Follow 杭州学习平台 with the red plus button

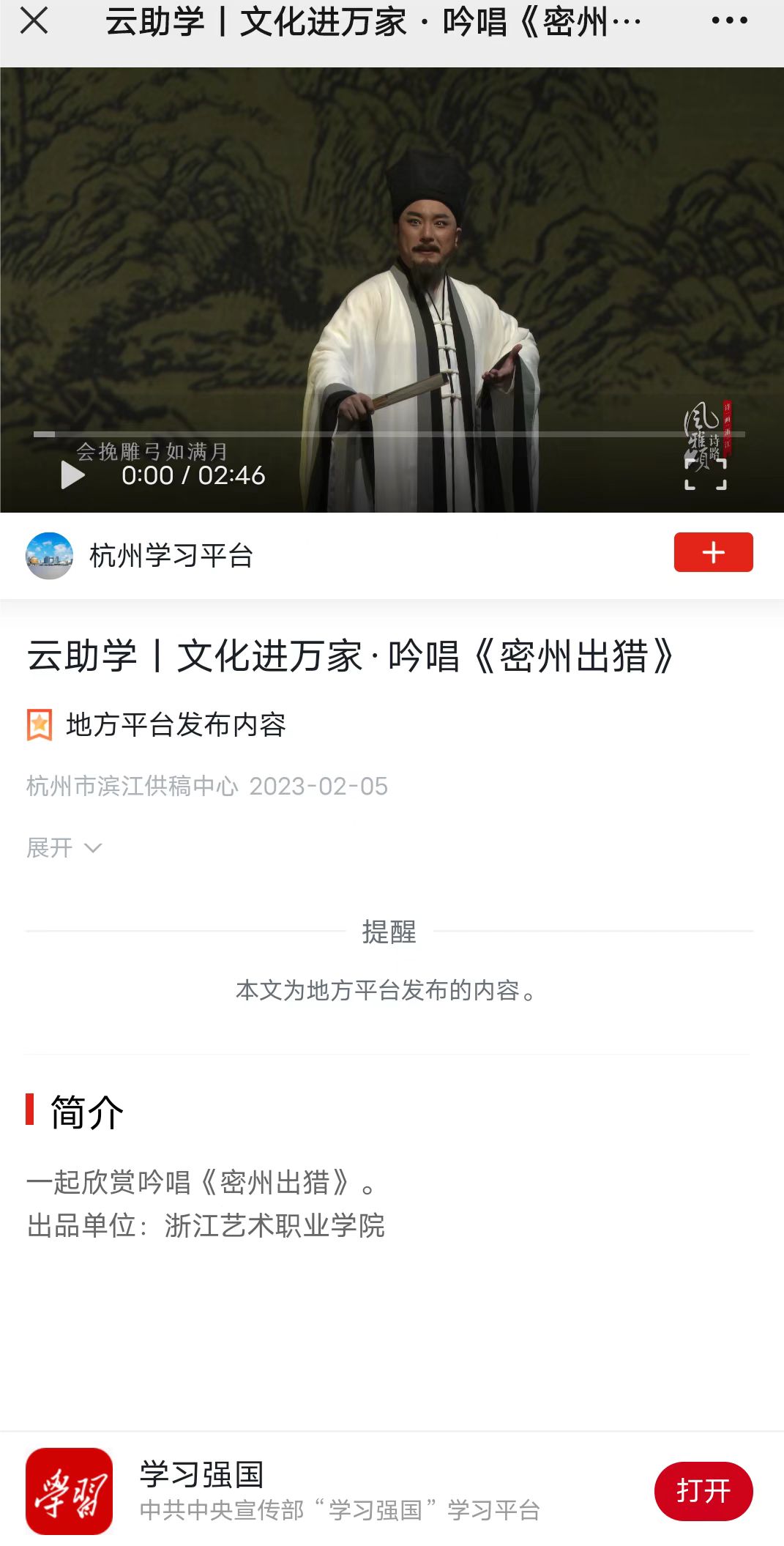click(713, 552)
